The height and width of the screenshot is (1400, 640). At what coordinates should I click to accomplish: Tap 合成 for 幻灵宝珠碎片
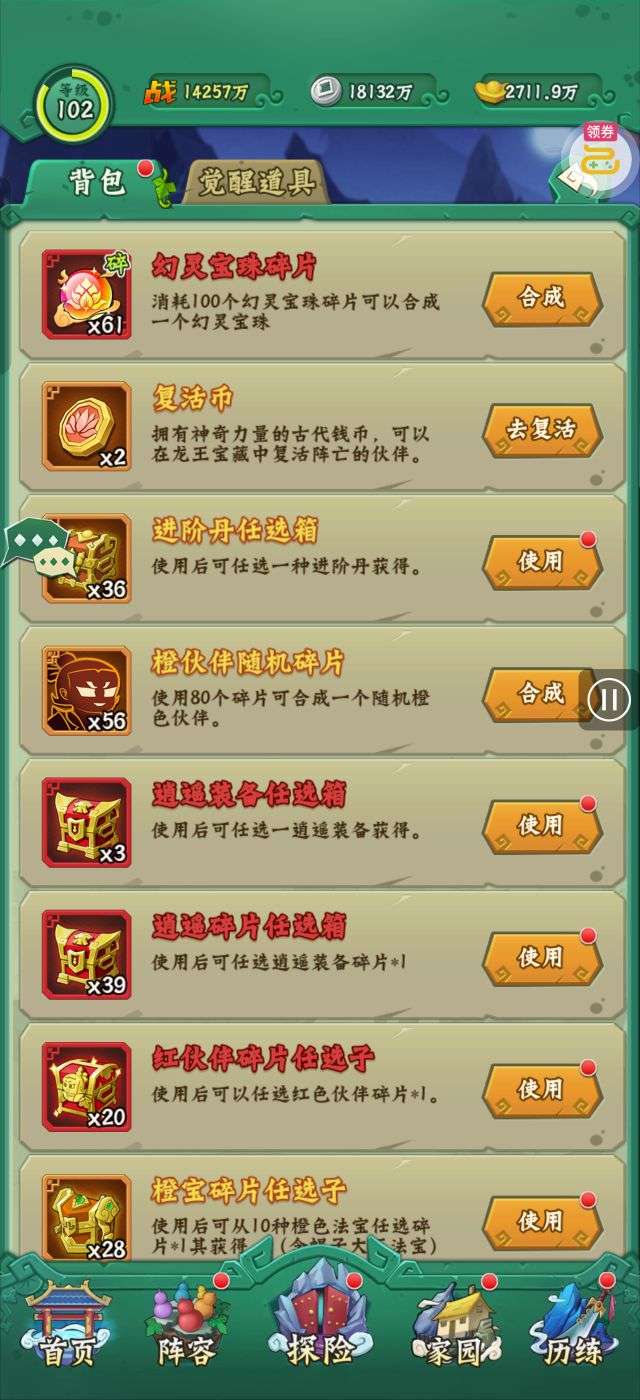pos(541,297)
